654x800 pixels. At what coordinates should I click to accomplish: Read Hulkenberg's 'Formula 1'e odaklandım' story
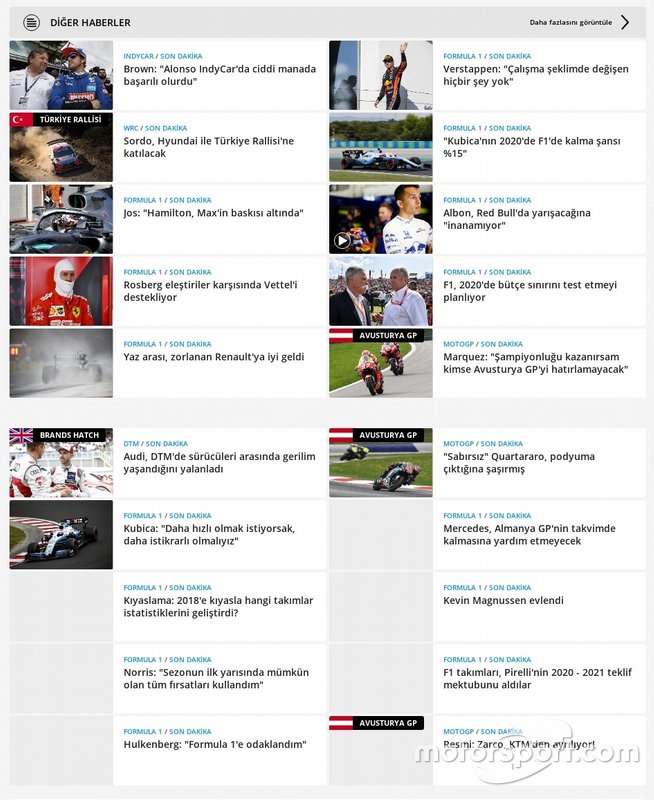coord(214,745)
